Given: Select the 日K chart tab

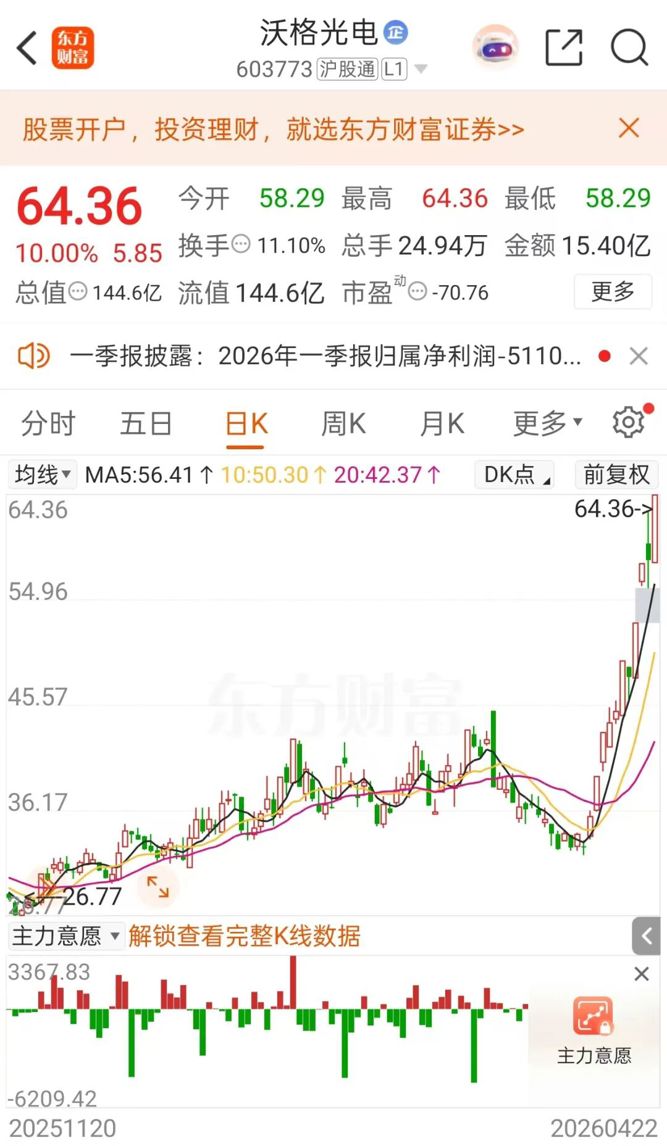Looking at the screenshot, I should tap(246, 424).
